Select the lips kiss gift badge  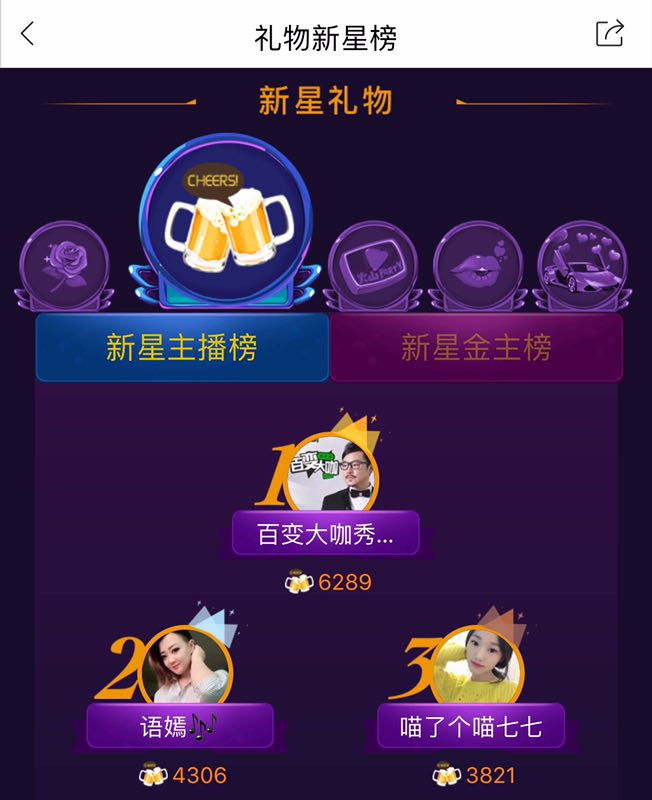click(x=477, y=266)
